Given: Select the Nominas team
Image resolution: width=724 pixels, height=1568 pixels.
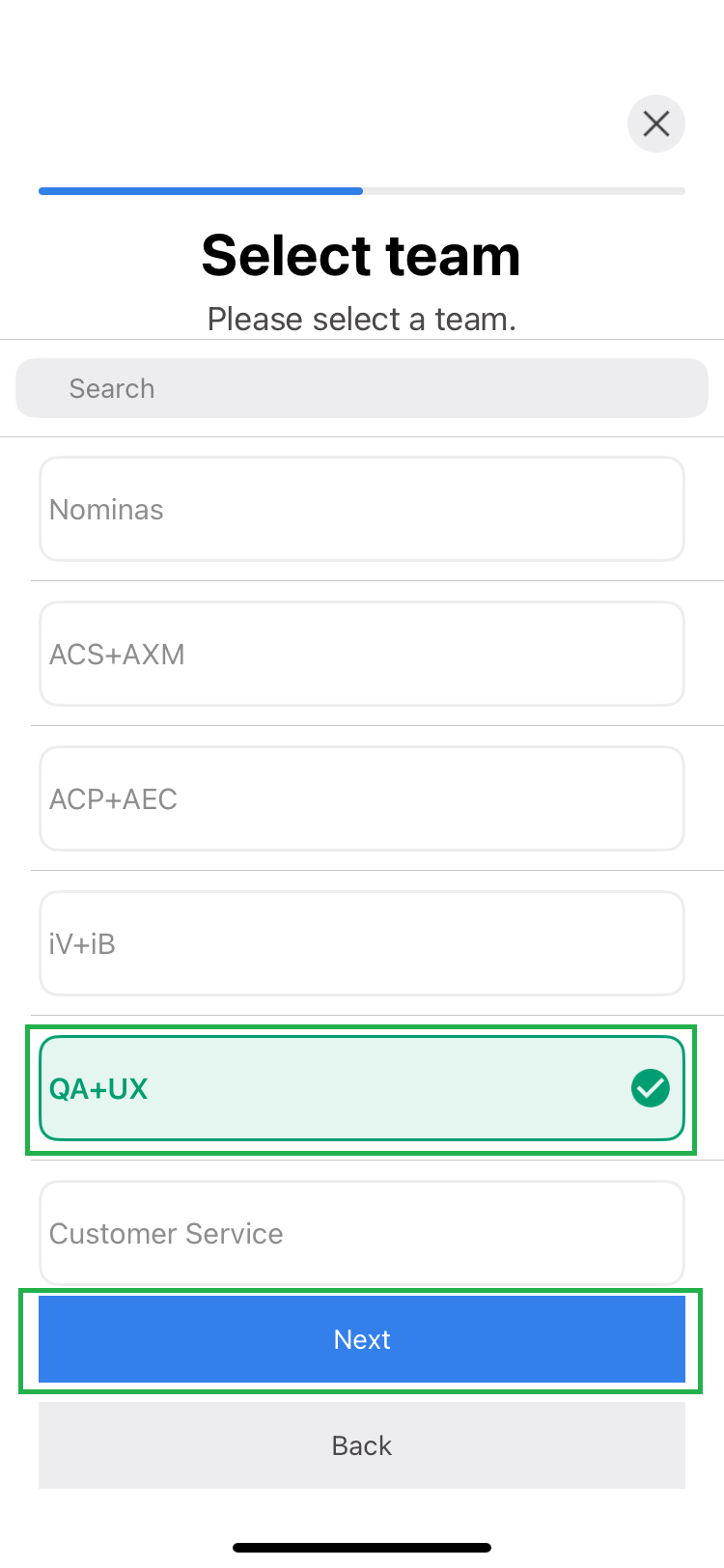Looking at the screenshot, I should tap(362, 509).
